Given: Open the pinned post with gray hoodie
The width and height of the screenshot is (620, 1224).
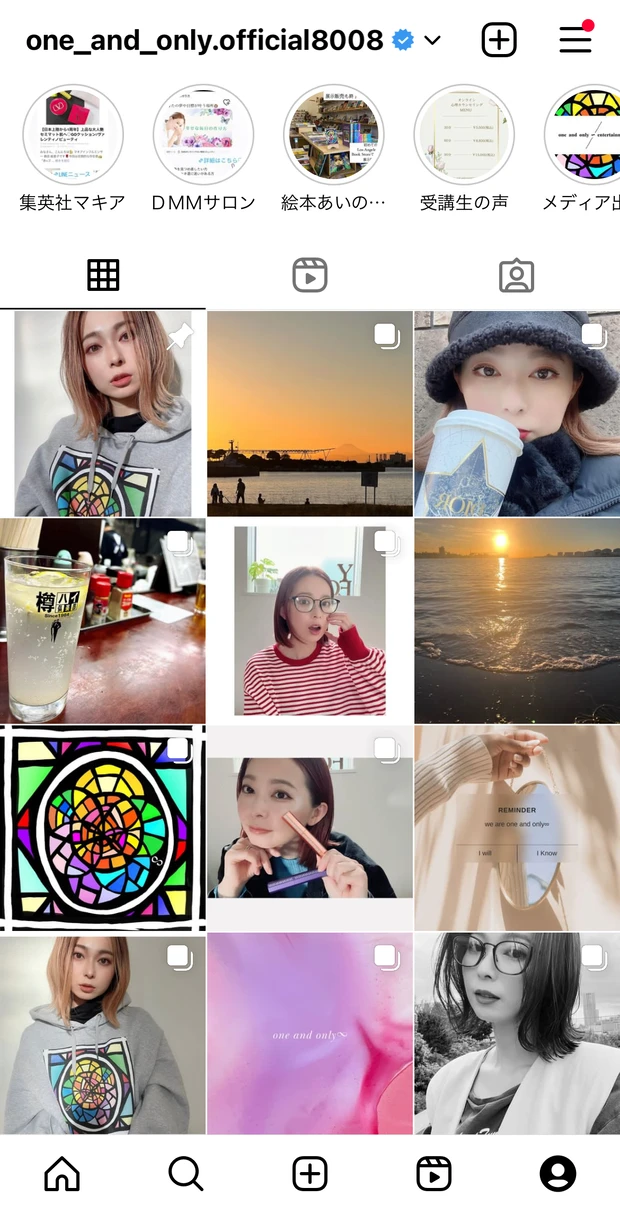Looking at the screenshot, I should point(103,414).
